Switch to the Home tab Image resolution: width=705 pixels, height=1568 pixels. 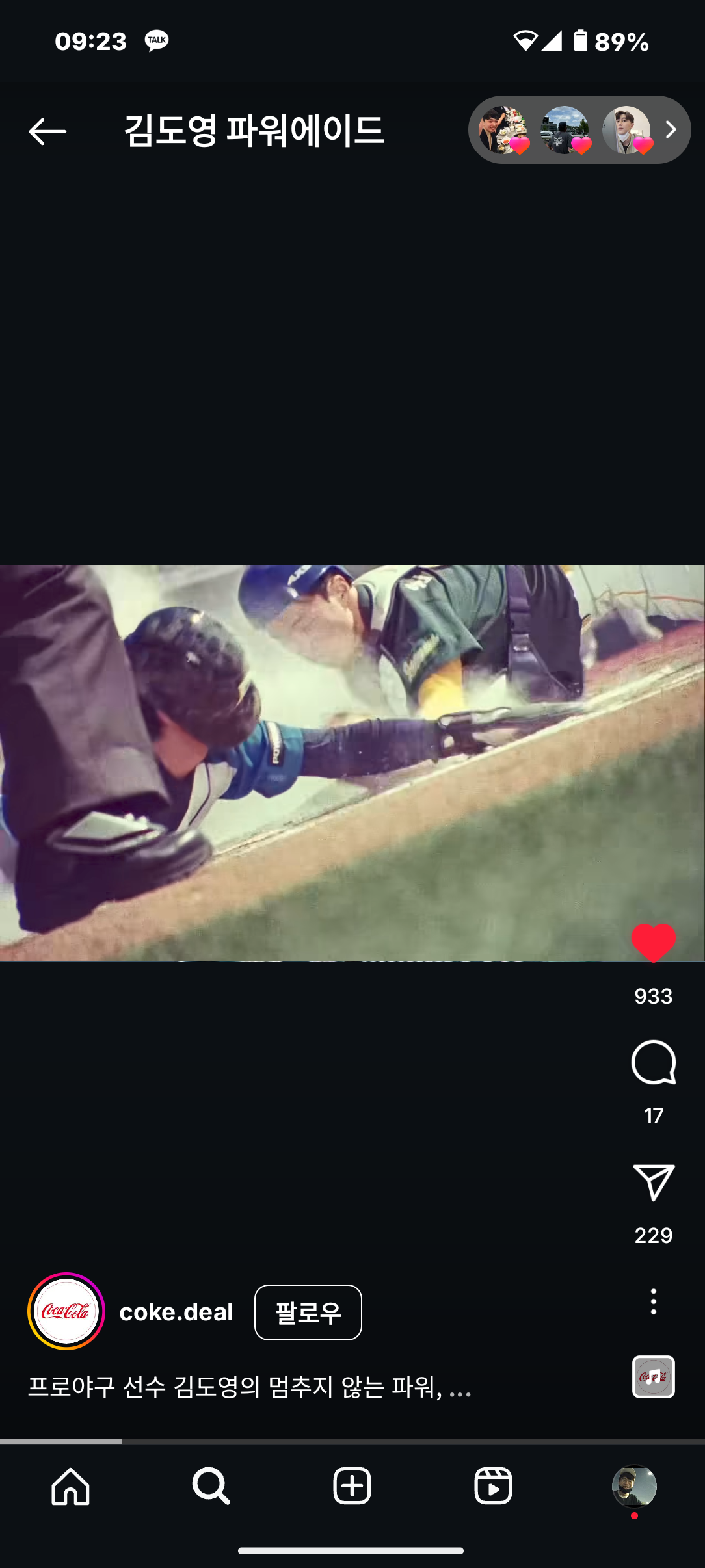pos(70,1486)
